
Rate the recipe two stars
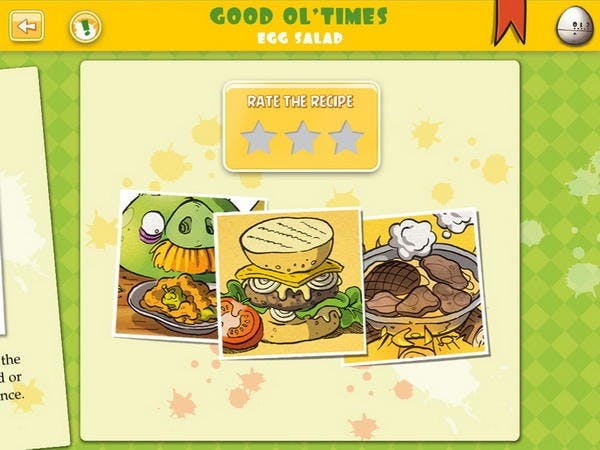pos(303,137)
